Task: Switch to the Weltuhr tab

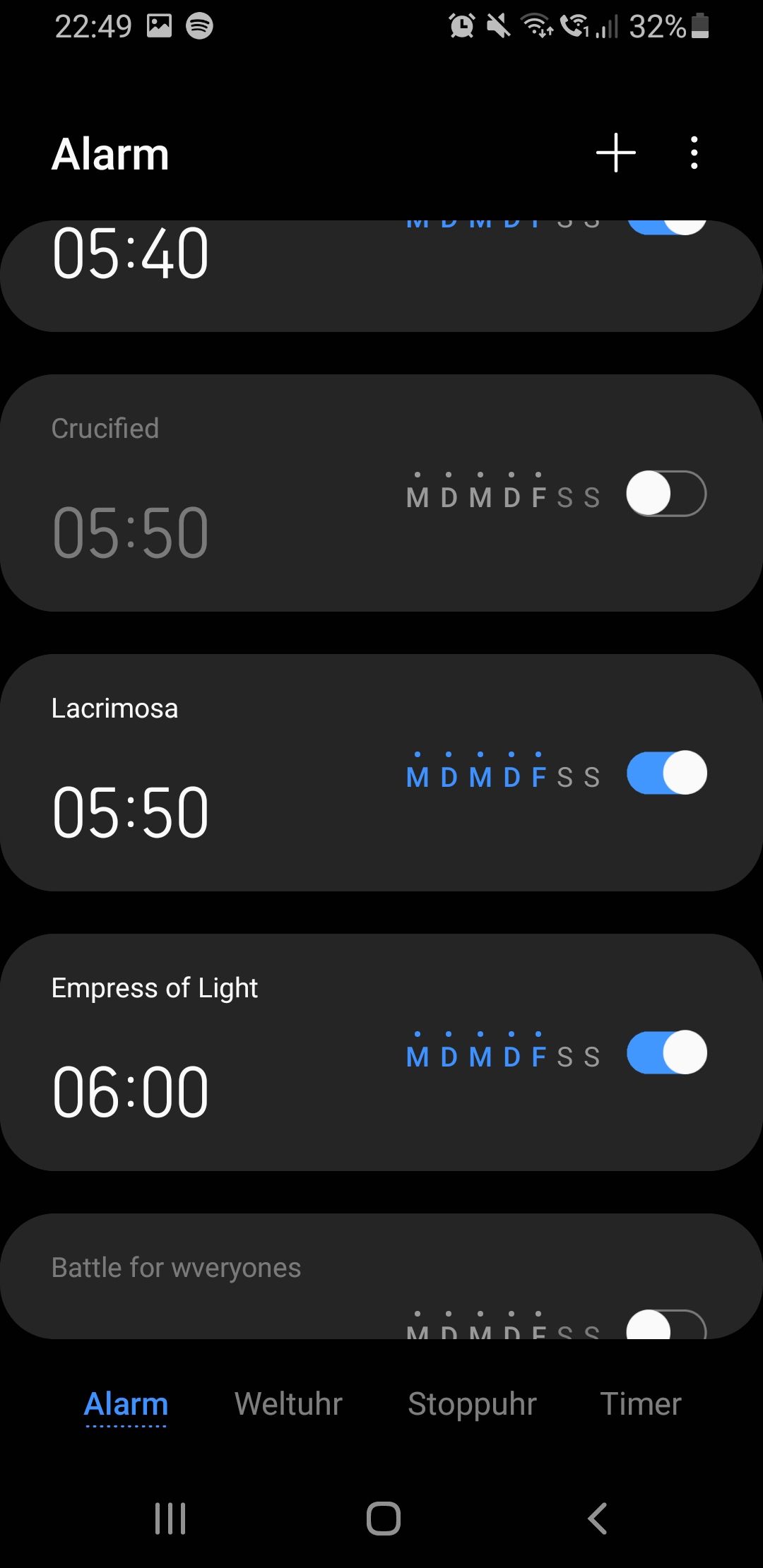Action: (x=288, y=1404)
